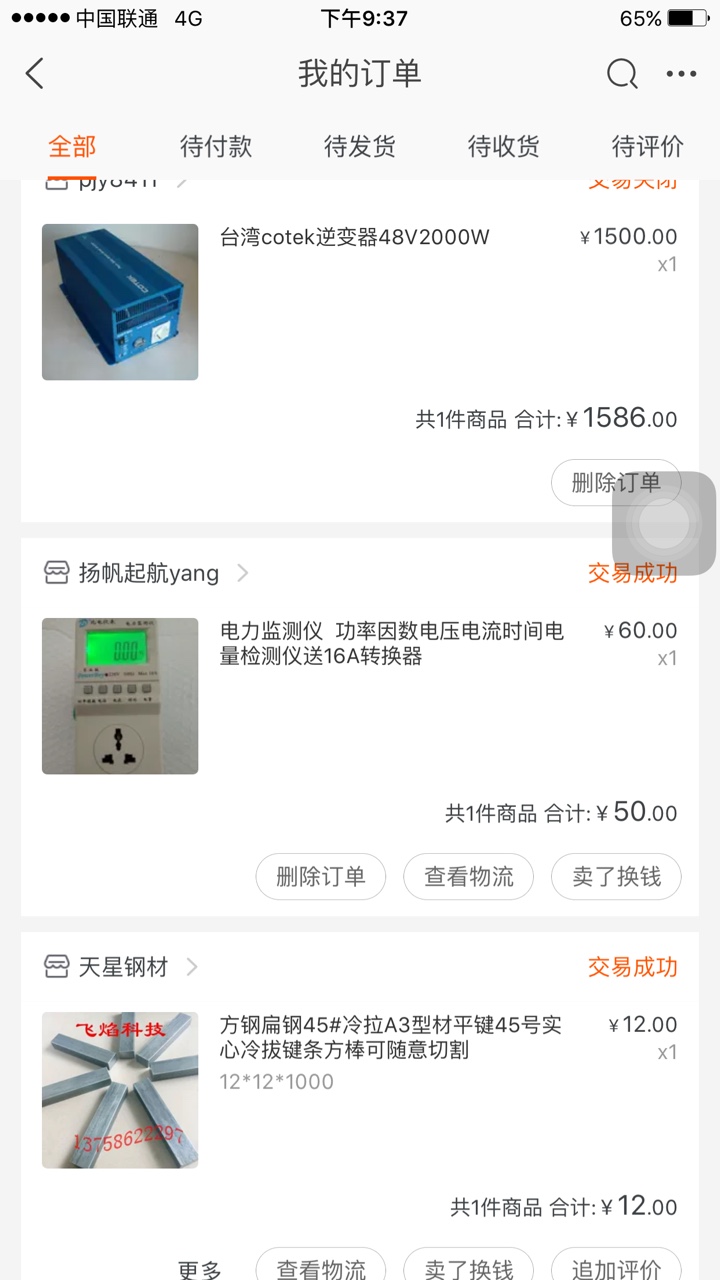Open the 电力监测仪 order item
The height and width of the screenshot is (1280, 720).
pos(360,696)
